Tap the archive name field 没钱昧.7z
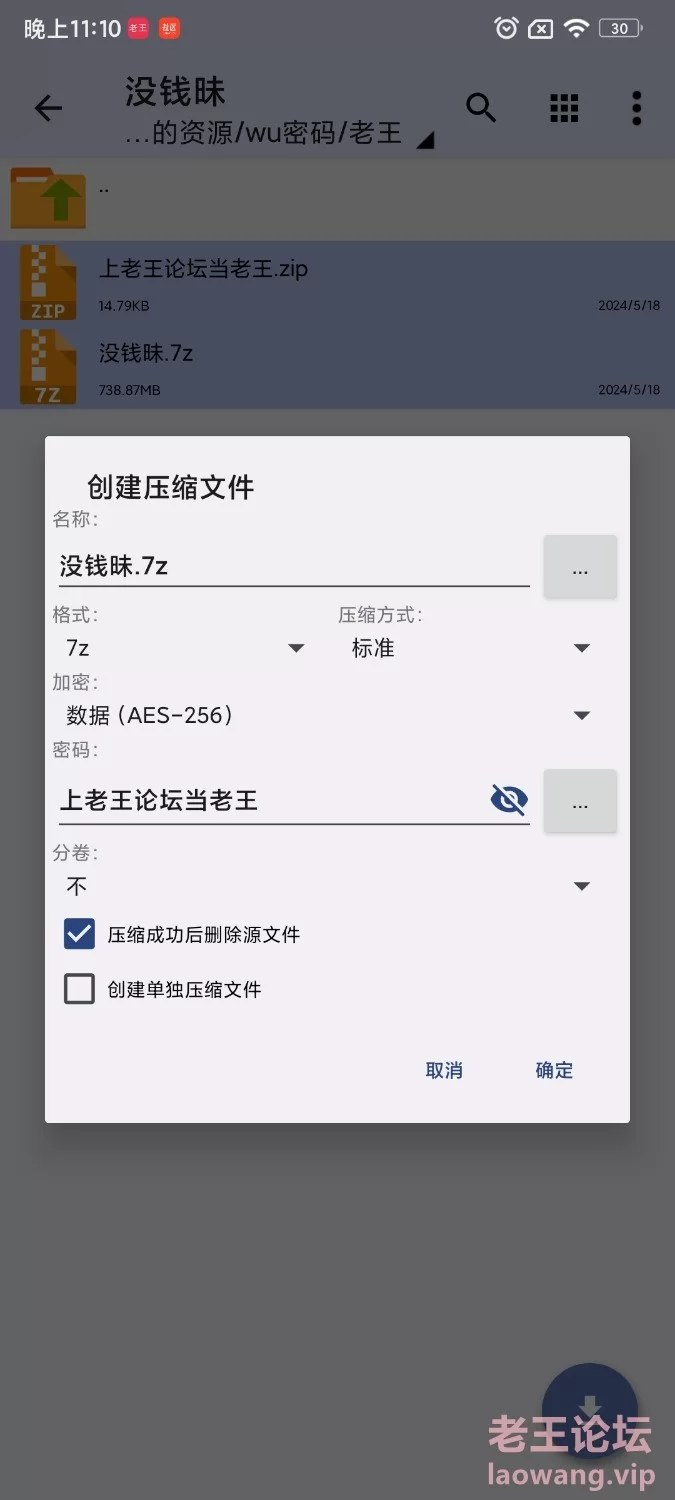The image size is (675, 1500). click(x=294, y=566)
